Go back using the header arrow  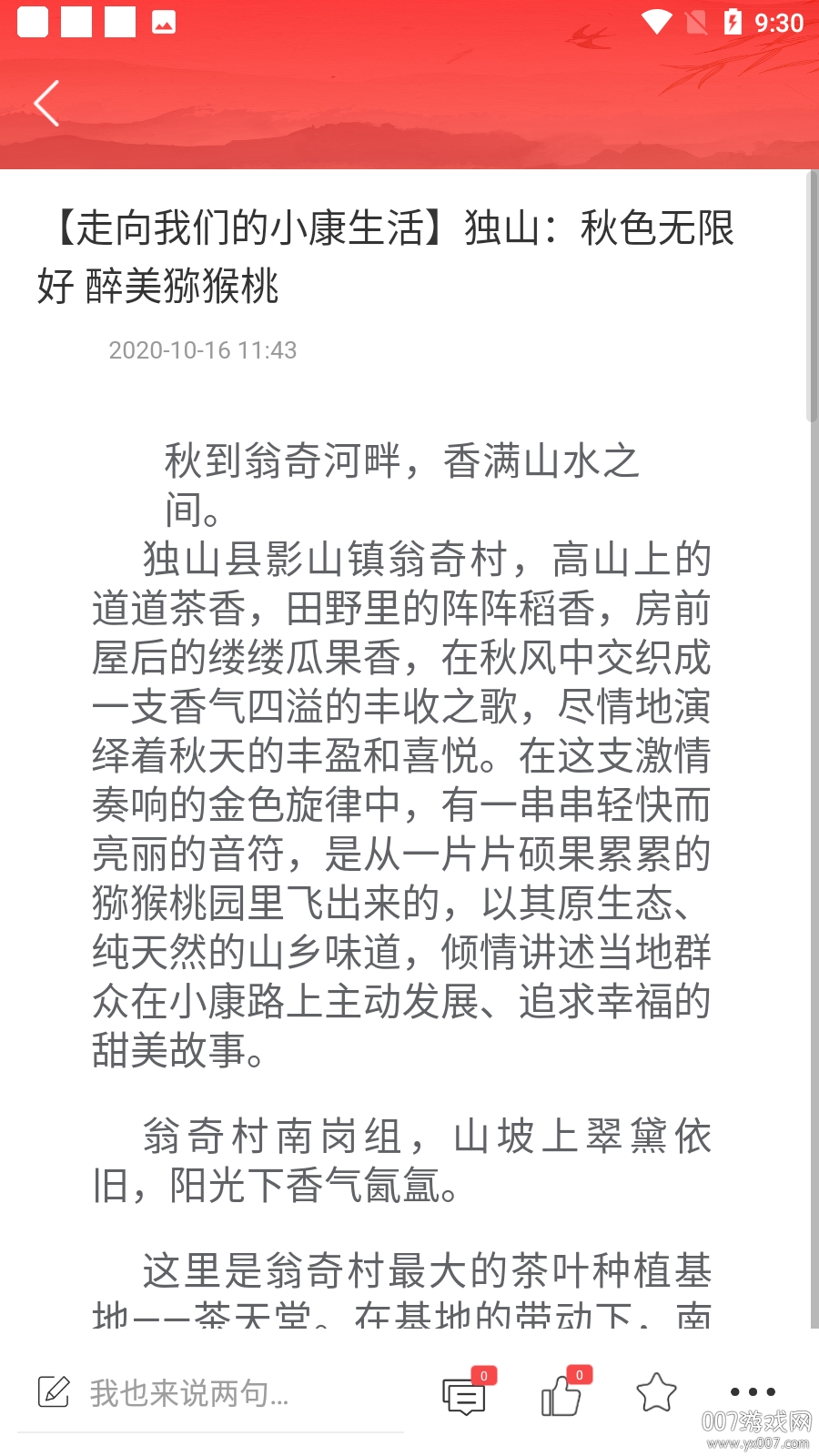(x=46, y=103)
